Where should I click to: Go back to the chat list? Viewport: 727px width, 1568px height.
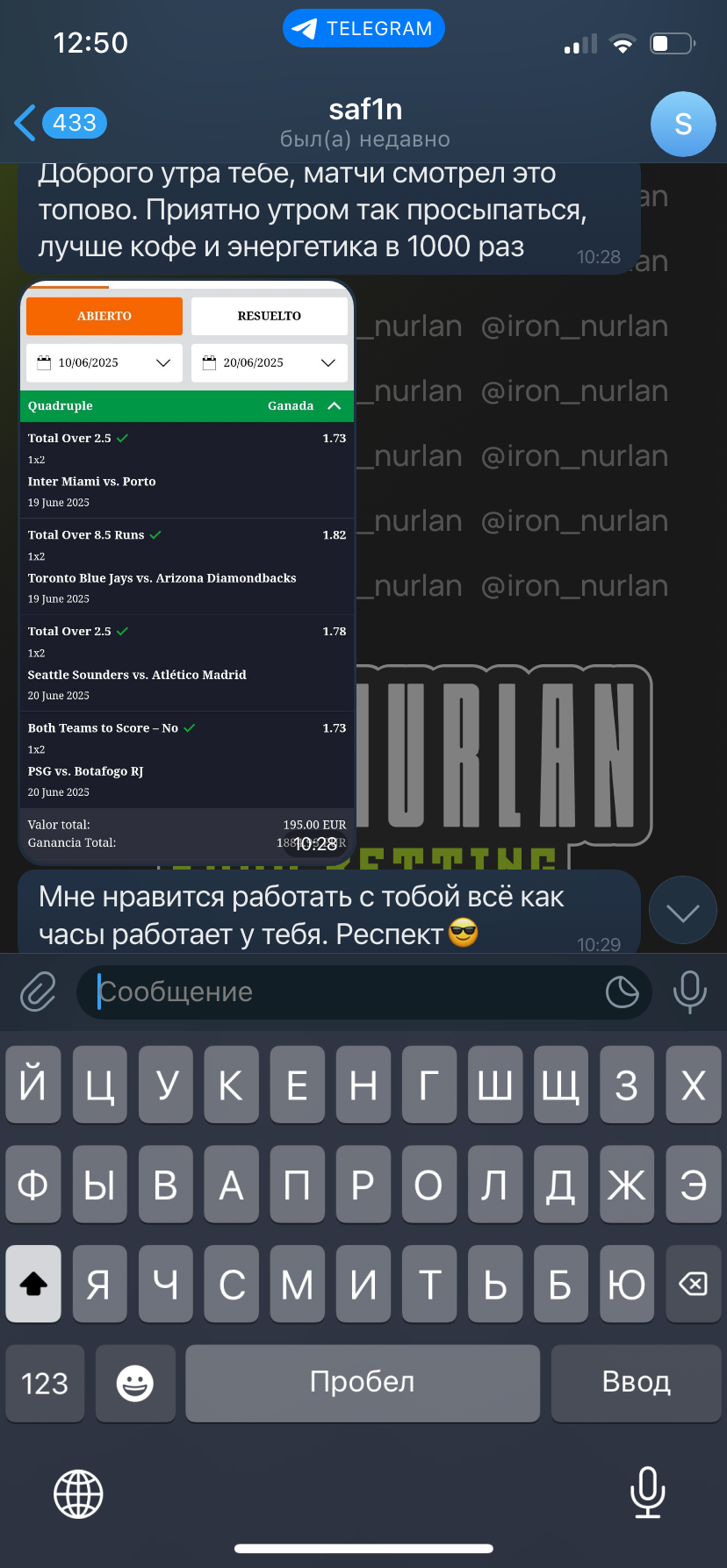click(x=60, y=123)
